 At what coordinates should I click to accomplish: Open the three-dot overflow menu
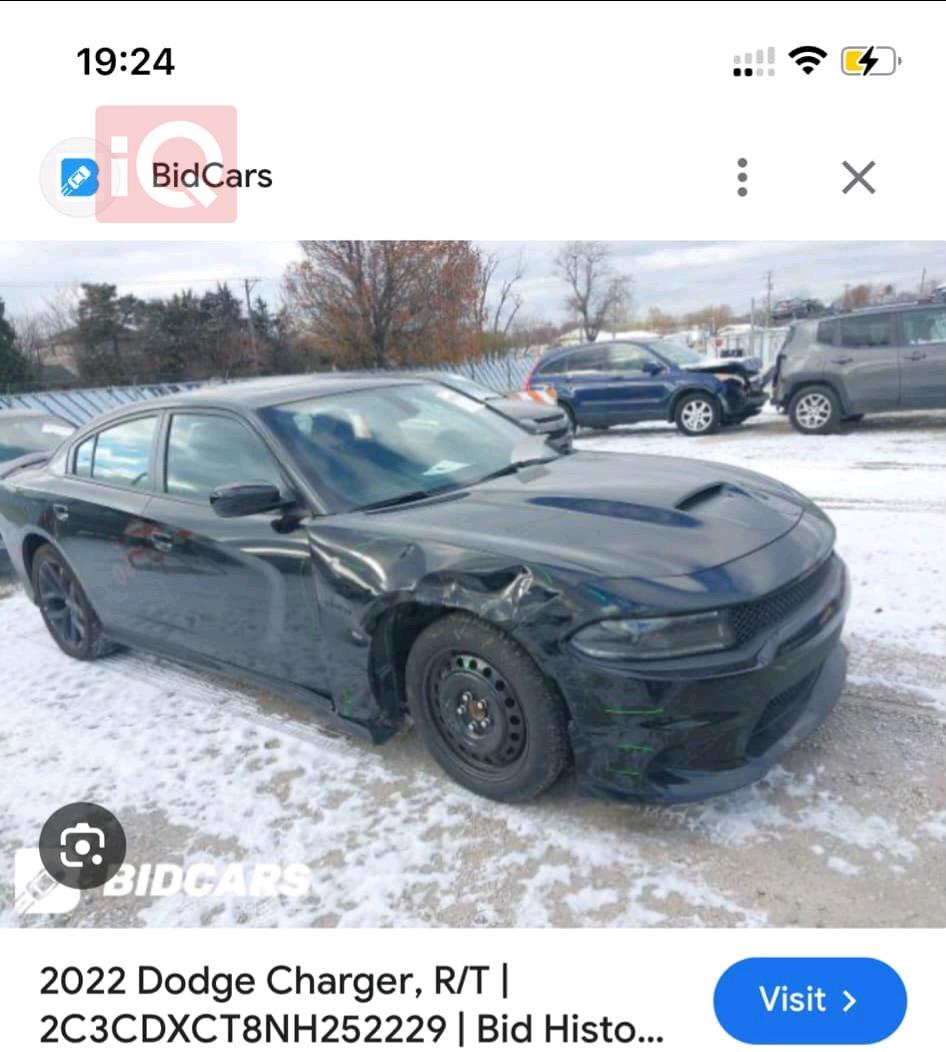pos(742,177)
